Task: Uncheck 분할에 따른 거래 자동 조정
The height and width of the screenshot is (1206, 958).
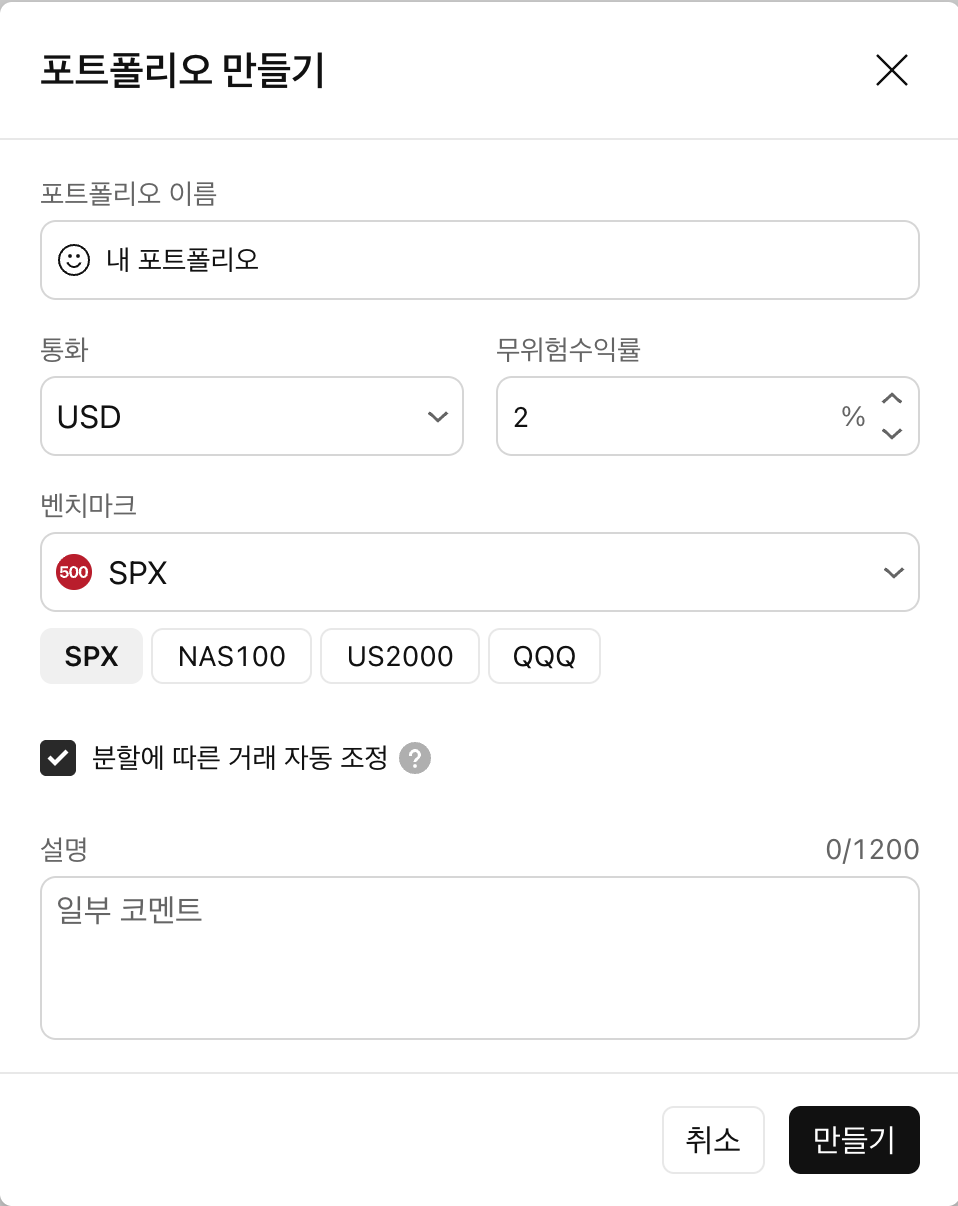Action: pos(58,758)
